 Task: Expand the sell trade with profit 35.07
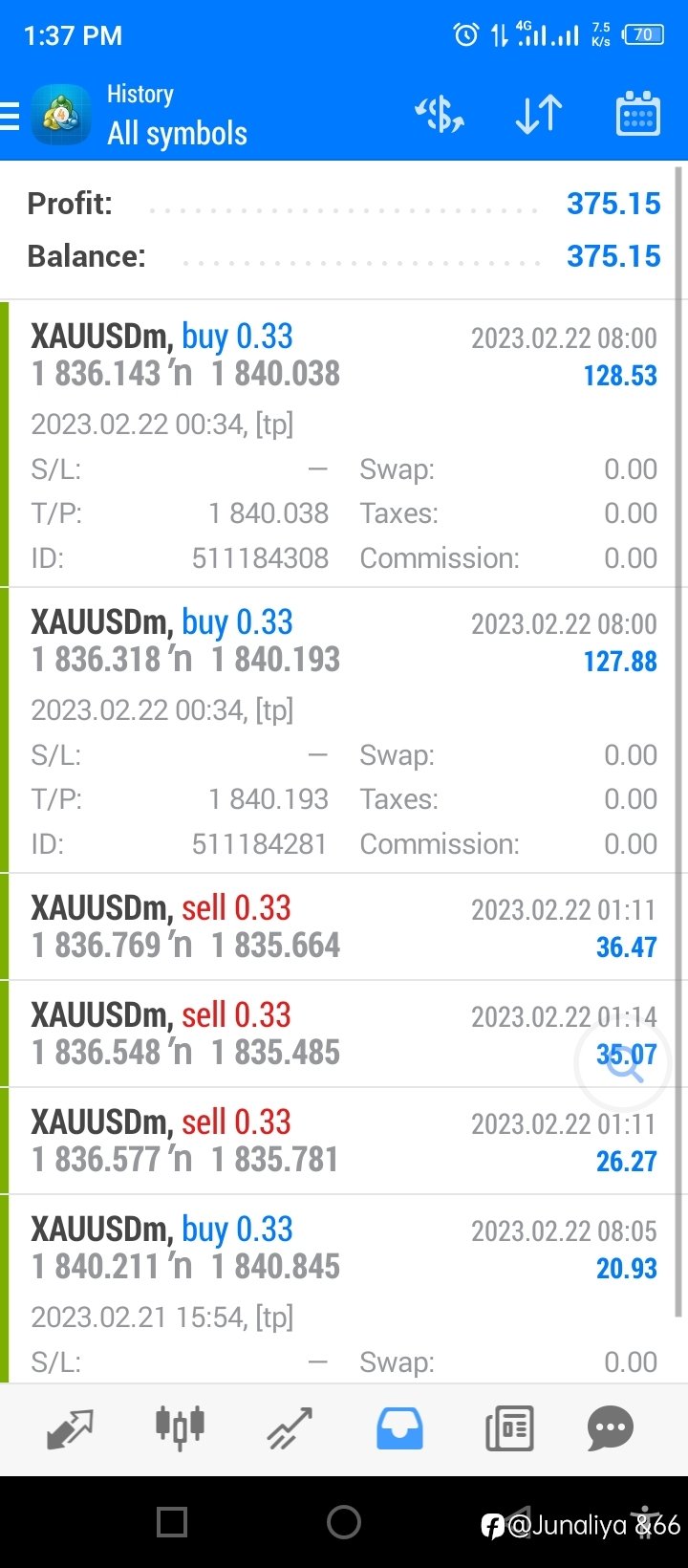click(x=344, y=1034)
